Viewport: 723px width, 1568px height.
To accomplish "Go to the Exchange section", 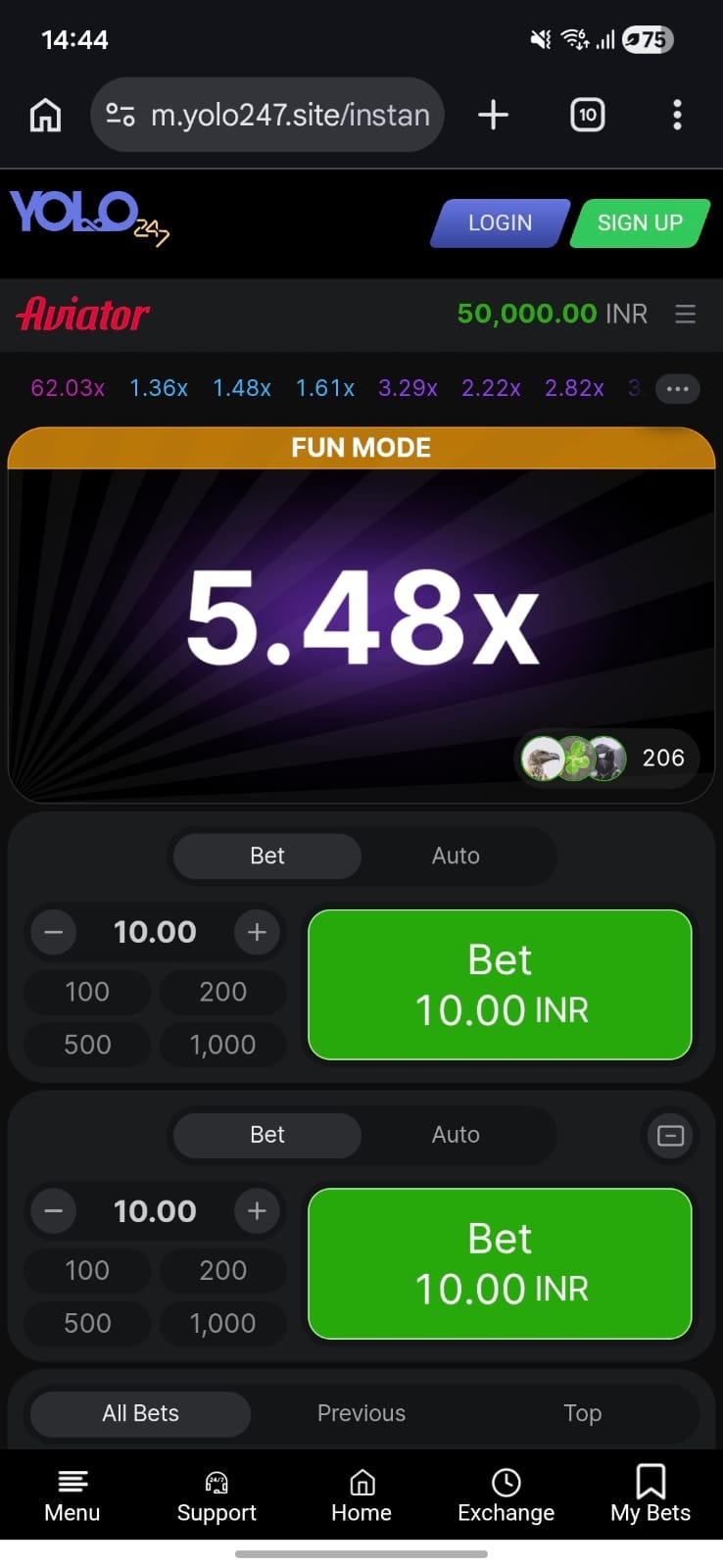I will [x=506, y=1494].
